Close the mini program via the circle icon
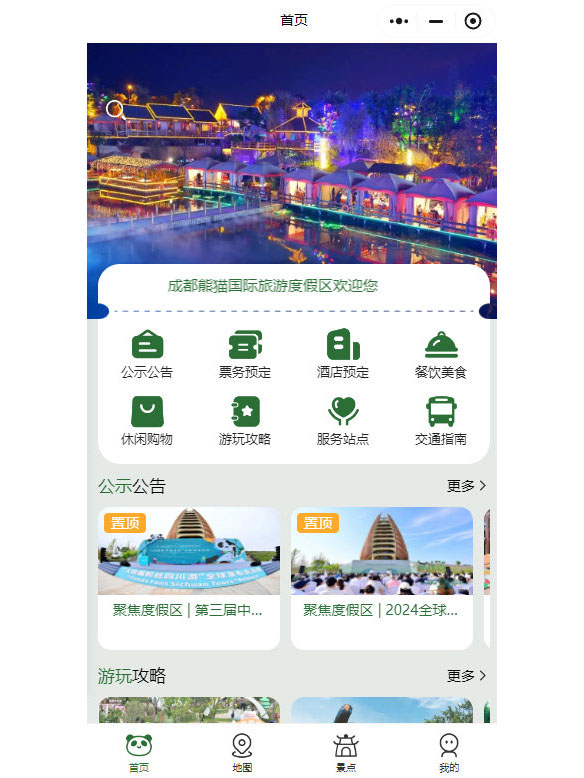This screenshot has height=778, width=584. [472, 21]
